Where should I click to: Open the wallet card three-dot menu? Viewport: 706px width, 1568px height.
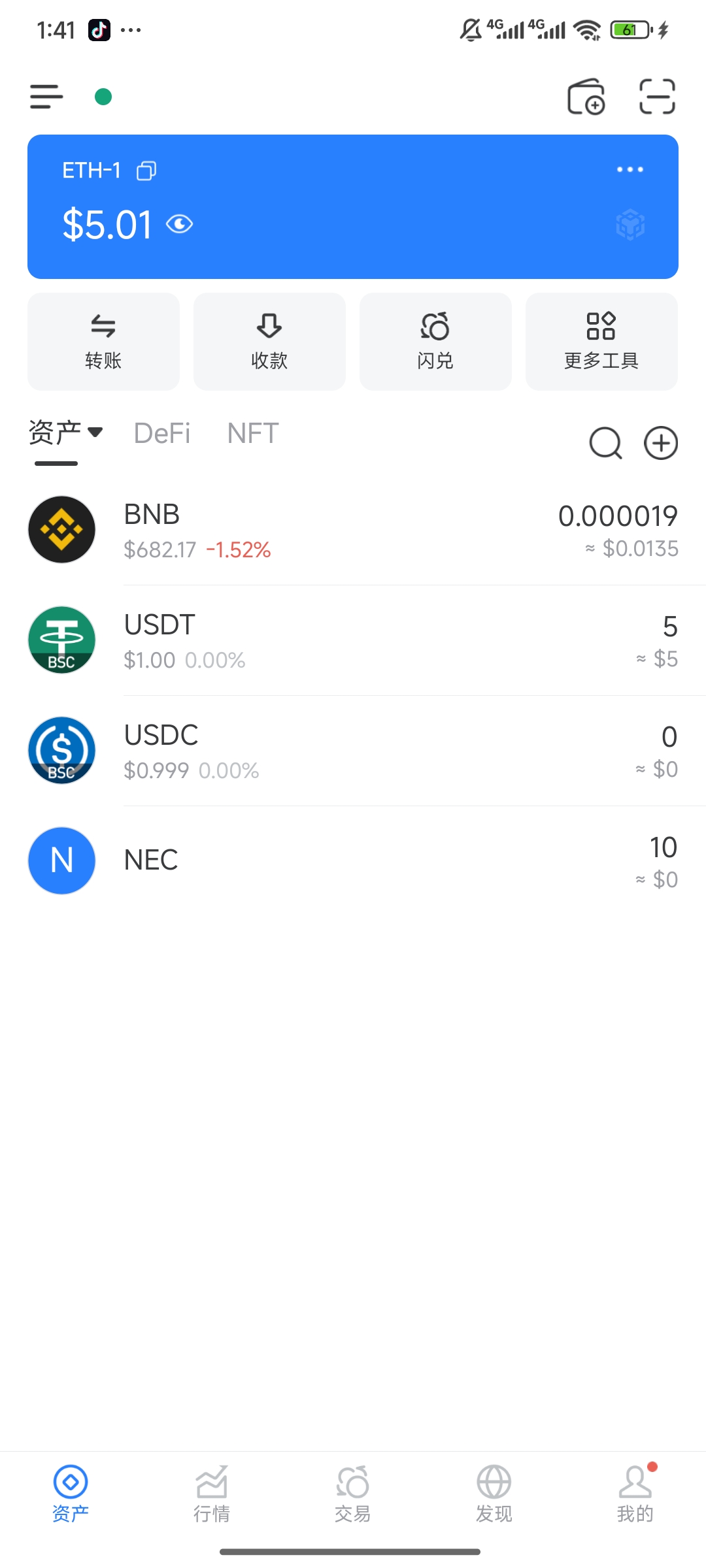[x=630, y=170]
